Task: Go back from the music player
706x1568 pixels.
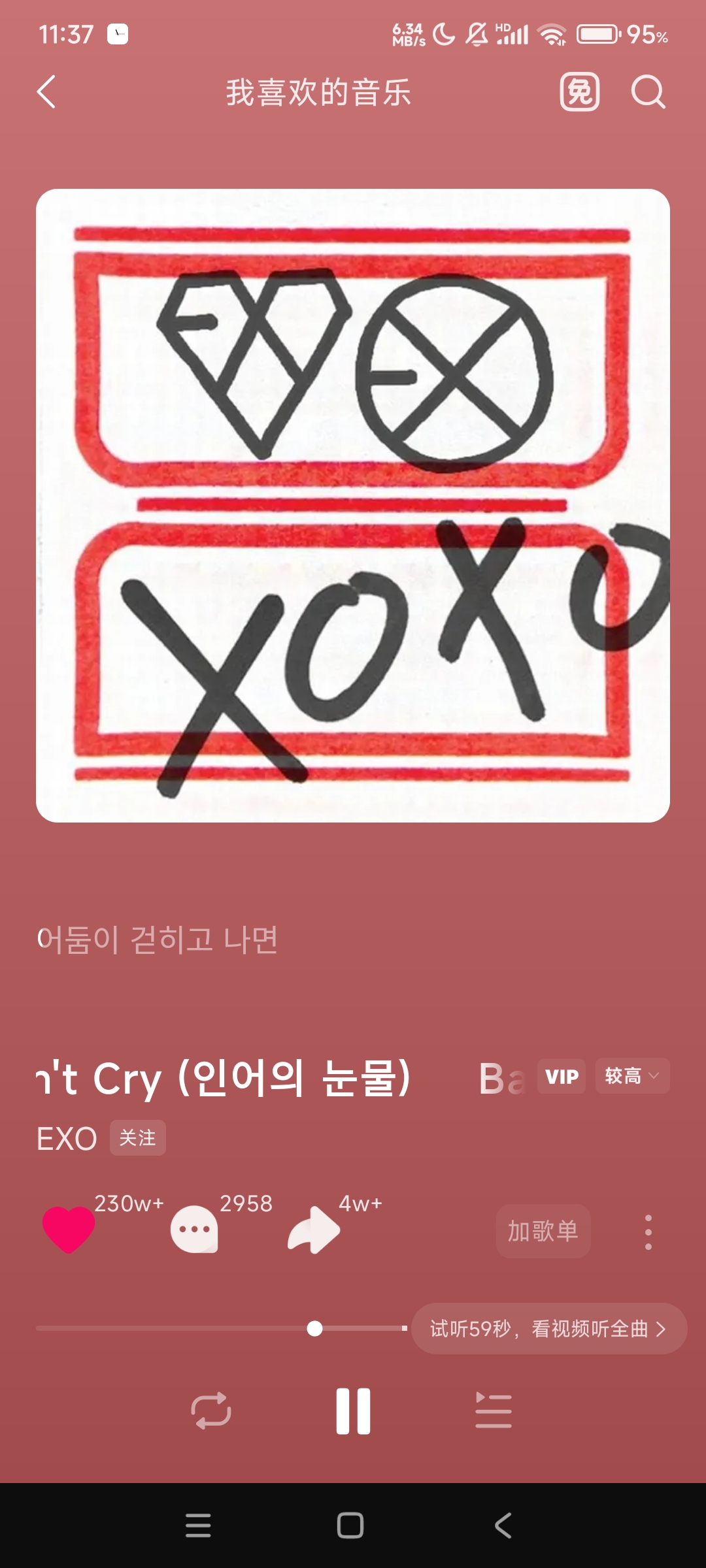Action: [x=46, y=92]
